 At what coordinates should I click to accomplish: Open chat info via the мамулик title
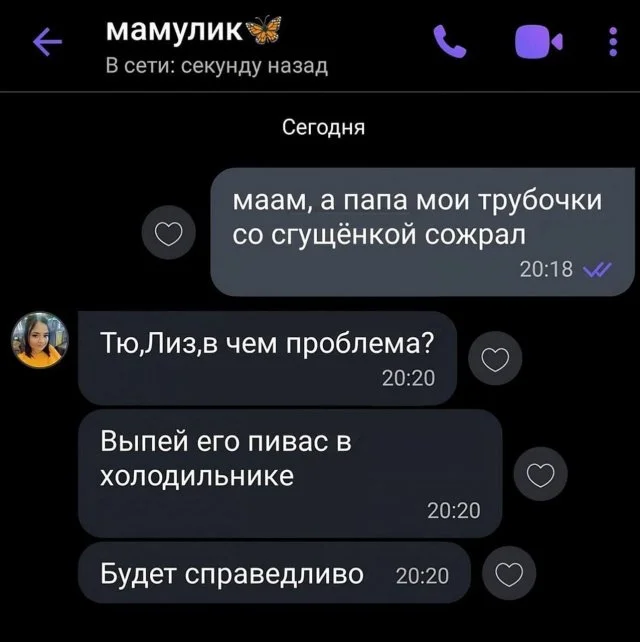188,30
